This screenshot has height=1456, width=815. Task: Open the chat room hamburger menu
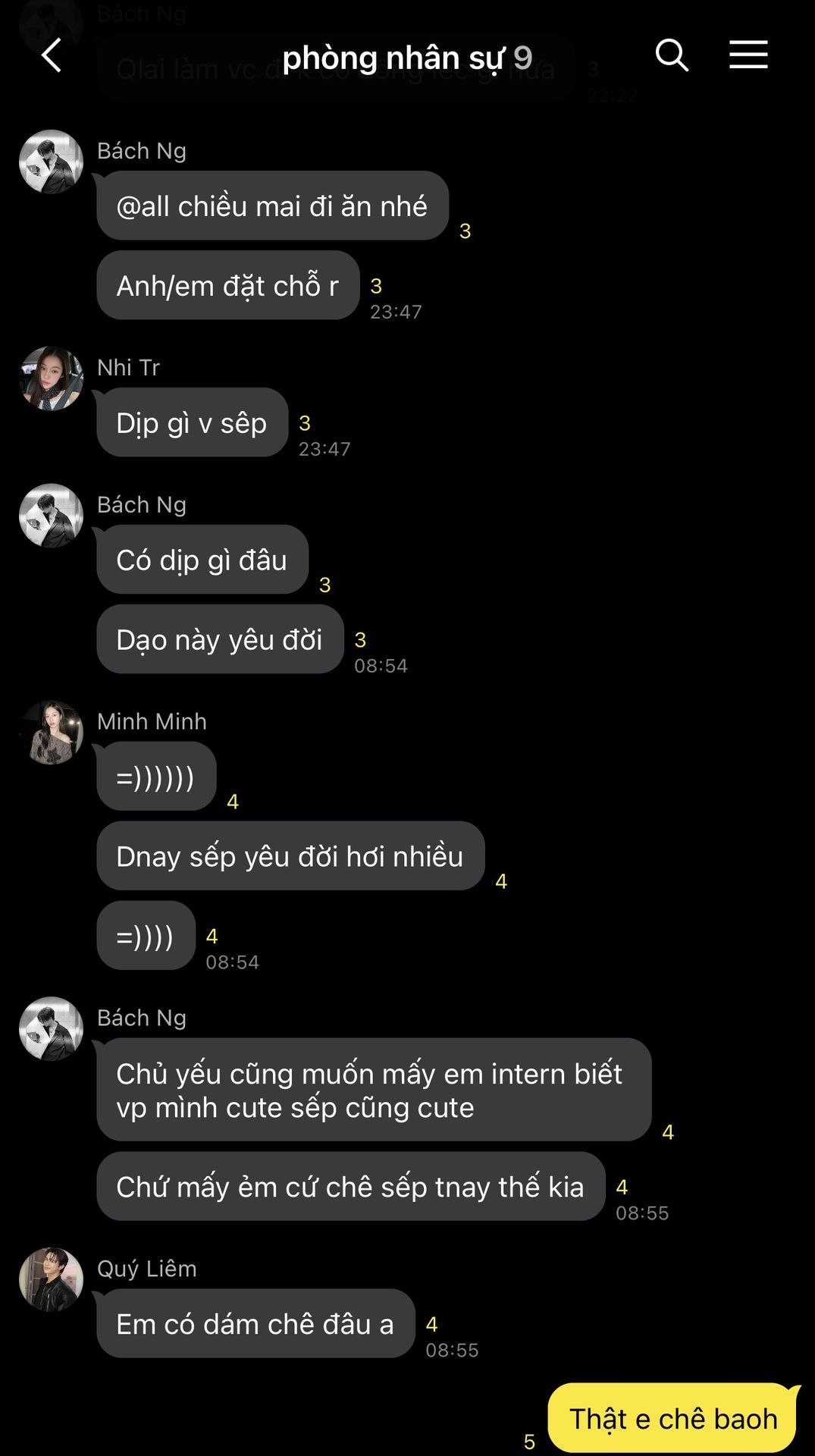point(748,55)
